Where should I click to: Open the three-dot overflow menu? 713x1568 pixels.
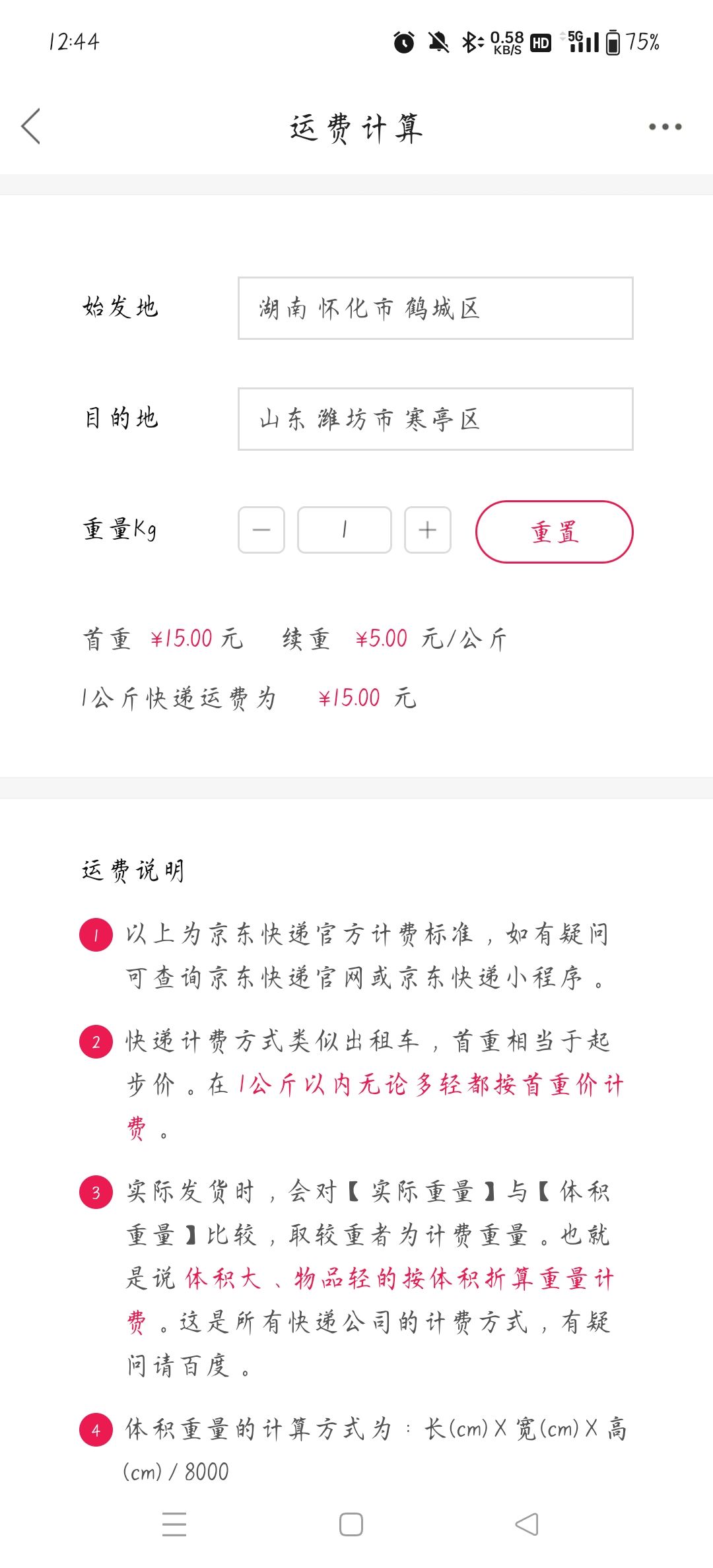tap(665, 127)
